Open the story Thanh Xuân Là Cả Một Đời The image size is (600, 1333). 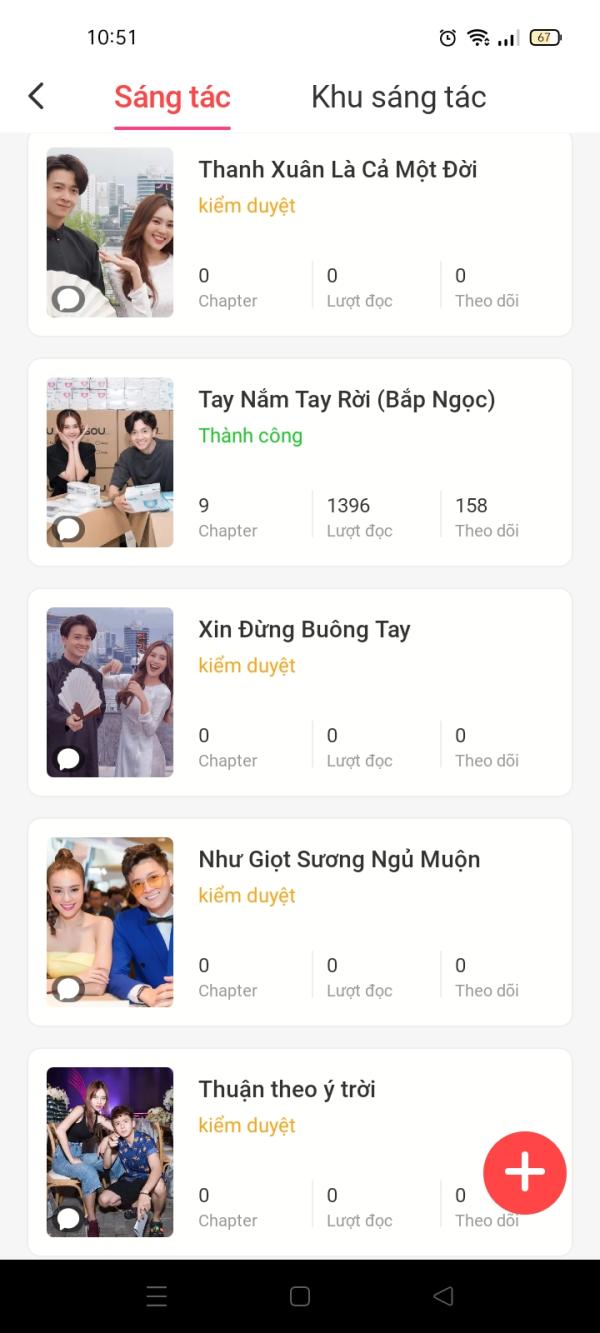click(300, 233)
